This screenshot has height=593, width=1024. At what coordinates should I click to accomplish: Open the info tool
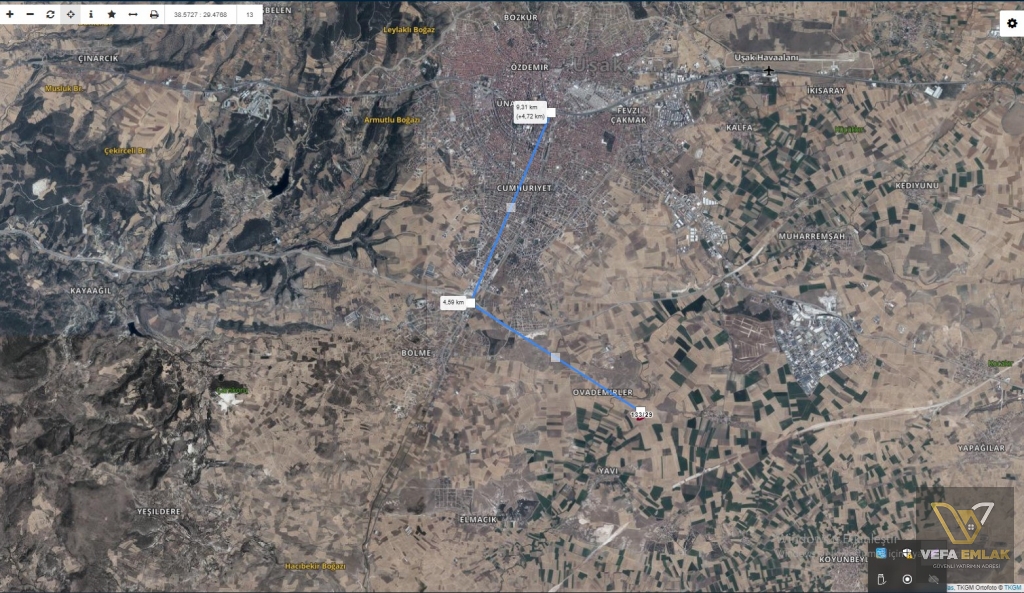click(x=91, y=15)
